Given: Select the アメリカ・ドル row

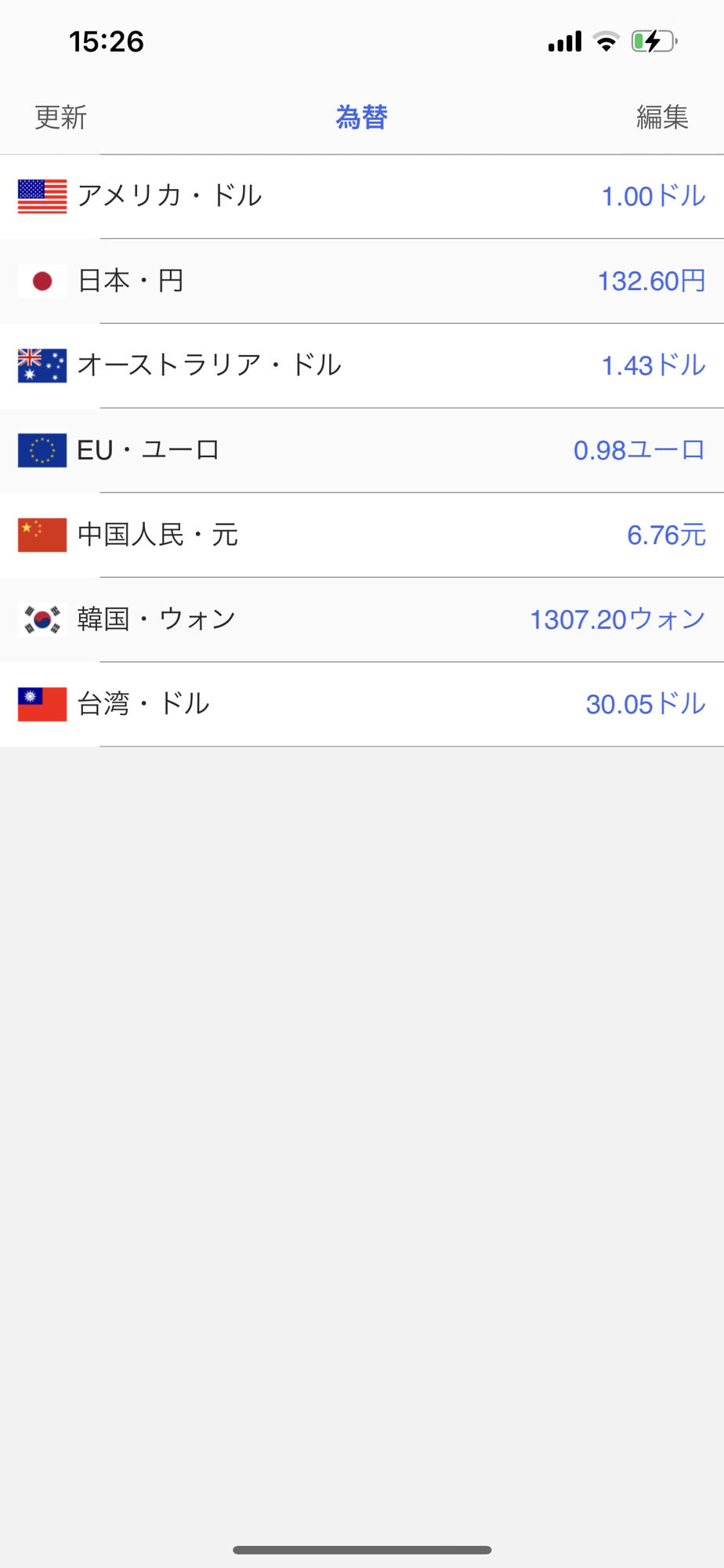Looking at the screenshot, I should (362, 196).
